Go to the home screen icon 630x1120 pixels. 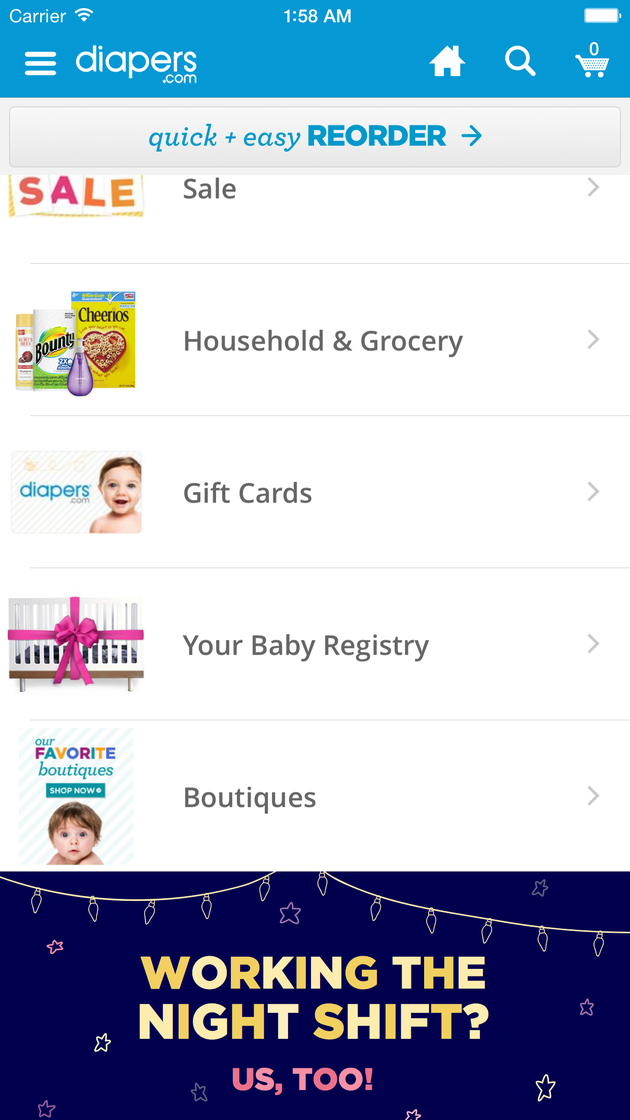[447, 62]
